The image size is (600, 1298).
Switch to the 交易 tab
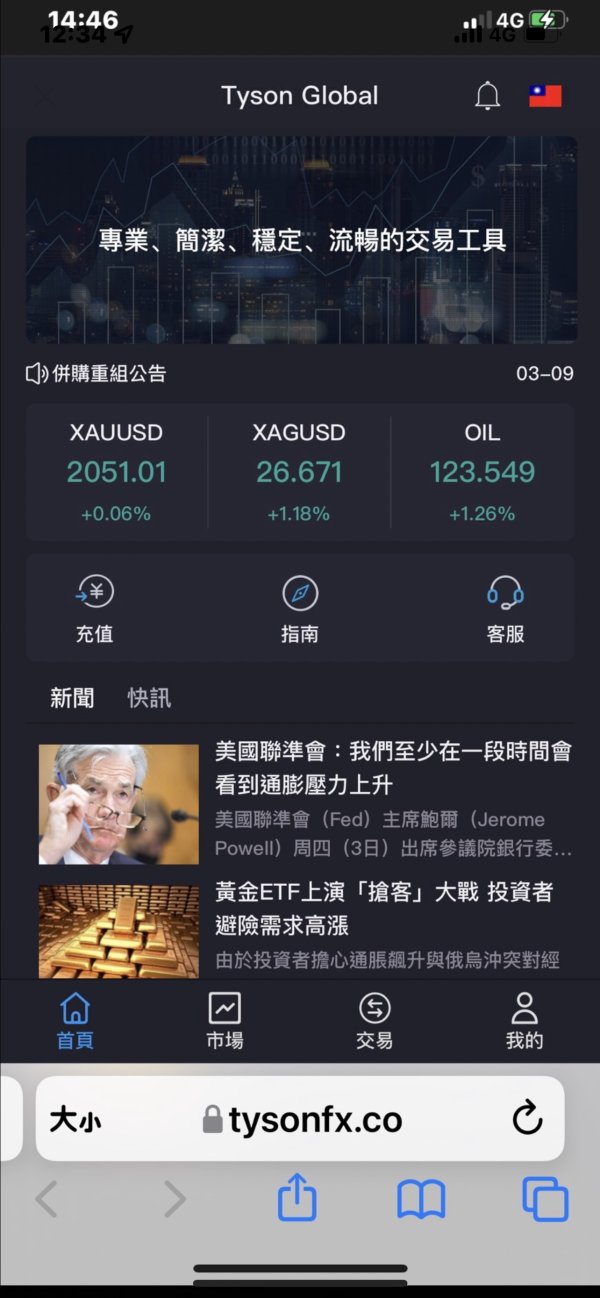coord(374,1021)
